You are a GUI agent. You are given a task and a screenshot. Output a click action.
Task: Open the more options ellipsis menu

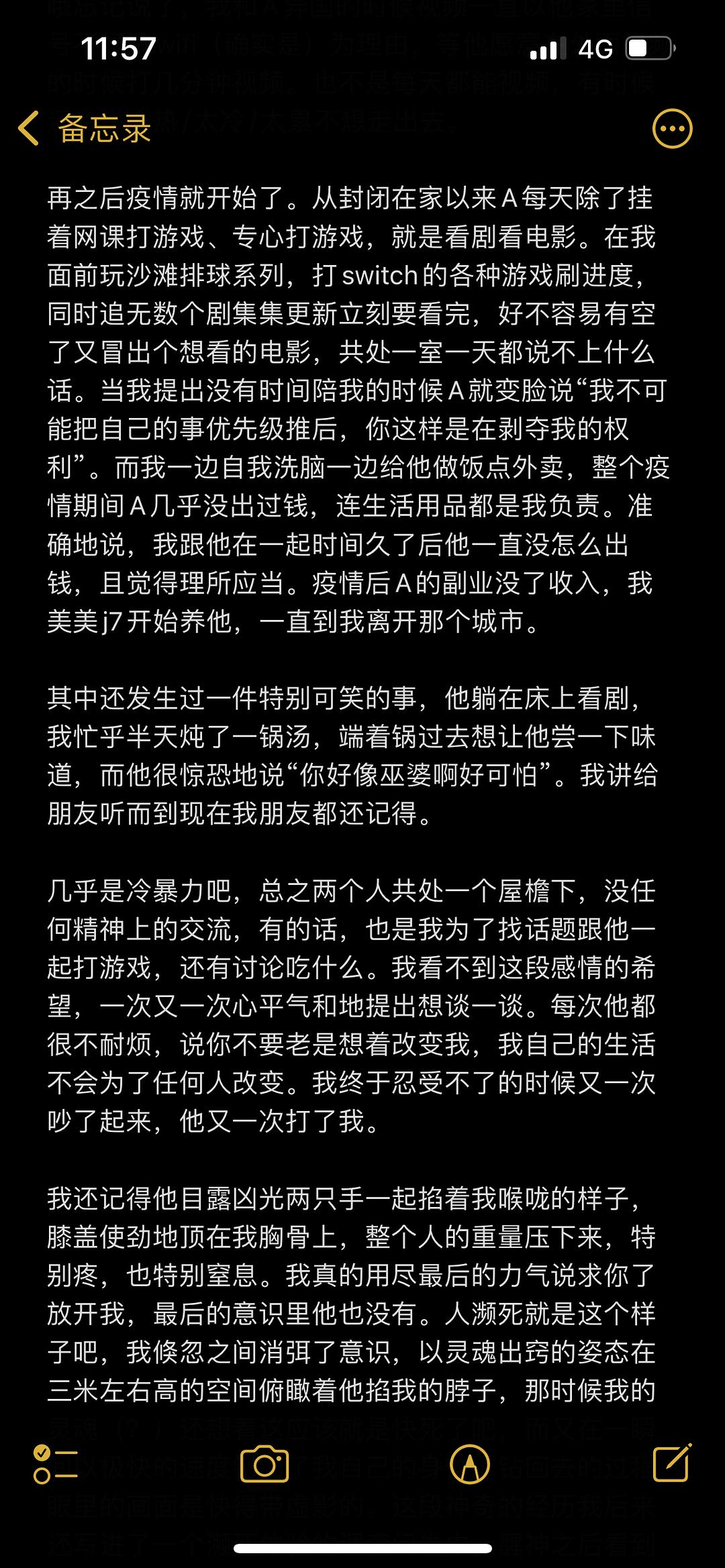[672, 128]
